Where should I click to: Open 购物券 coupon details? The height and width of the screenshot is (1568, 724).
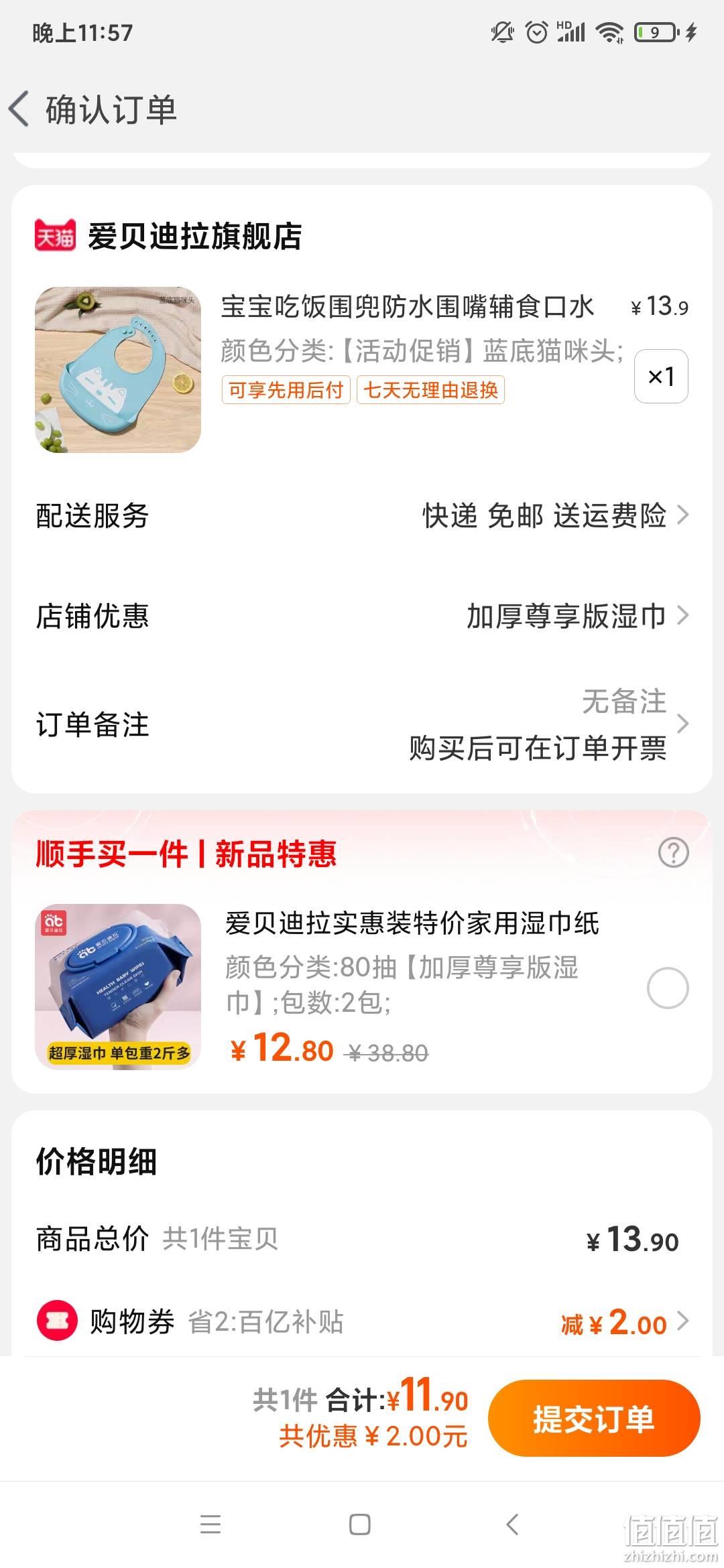pos(362,1322)
